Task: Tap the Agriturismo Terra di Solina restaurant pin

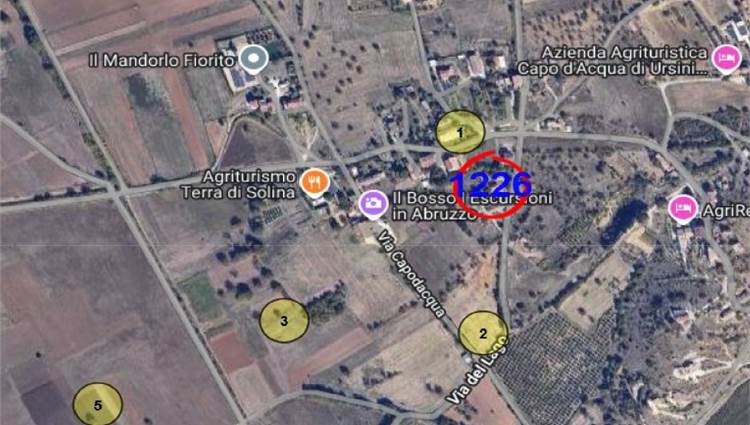Action: click(x=313, y=181)
